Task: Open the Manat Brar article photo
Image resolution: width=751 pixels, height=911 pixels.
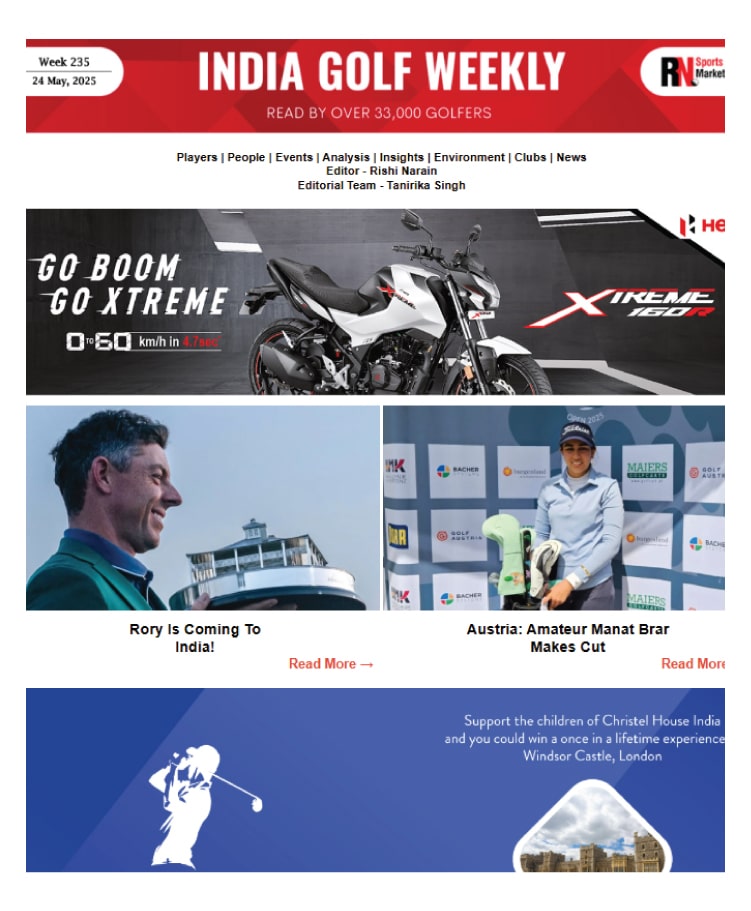Action: 554,508
